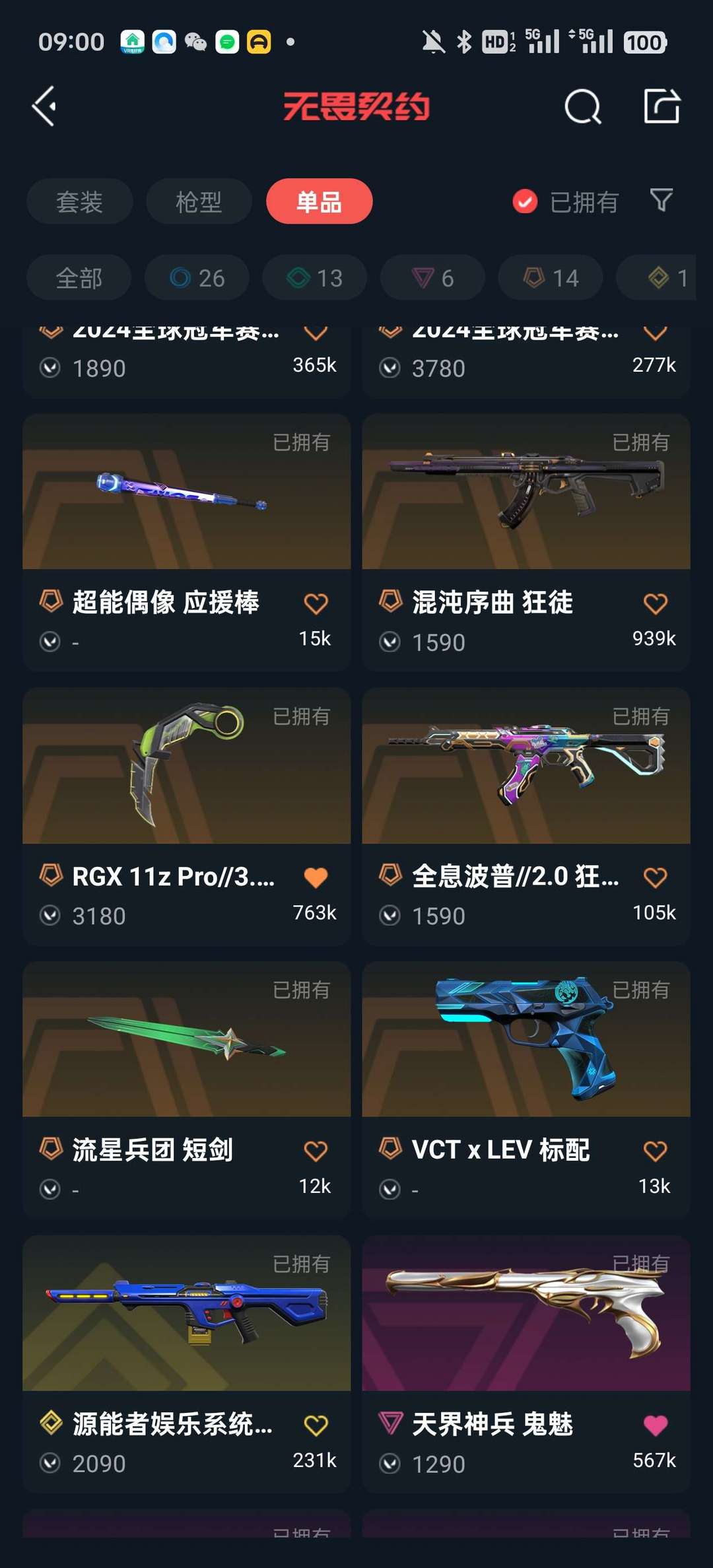Expand the left 2024全球冠军赛 card chevron
The height and width of the screenshot is (1568, 713).
(x=316, y=332)
